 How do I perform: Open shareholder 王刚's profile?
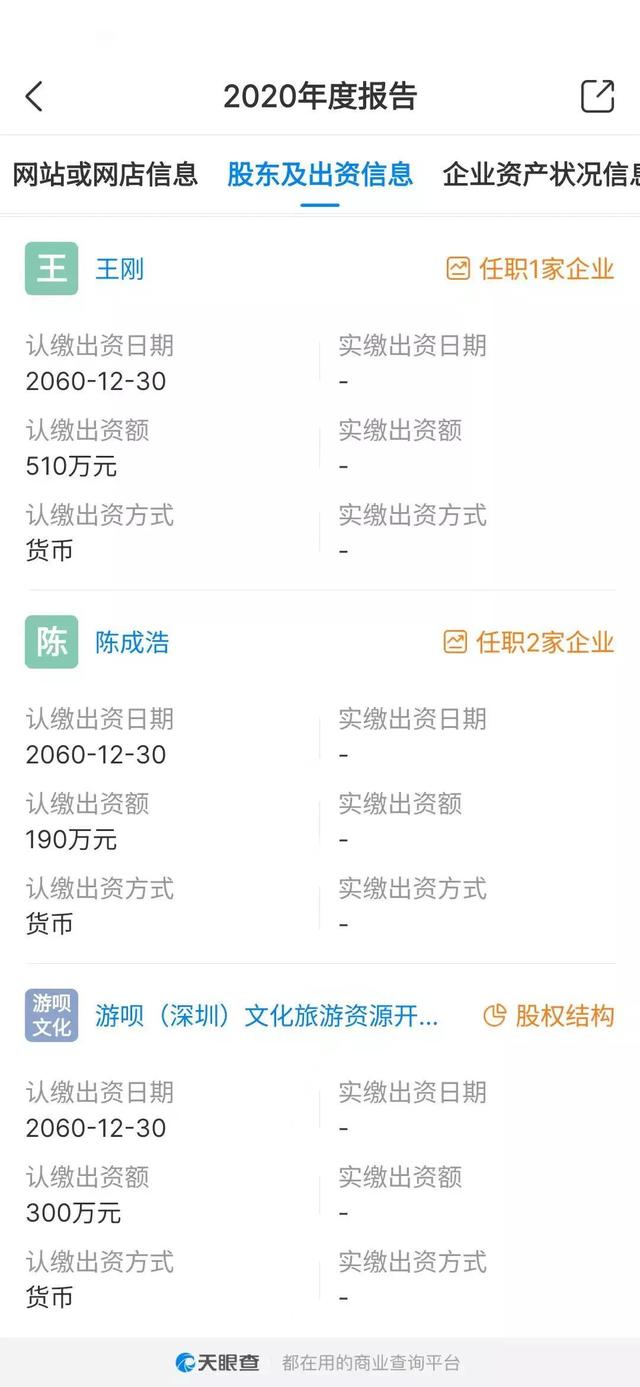(120, 269)
